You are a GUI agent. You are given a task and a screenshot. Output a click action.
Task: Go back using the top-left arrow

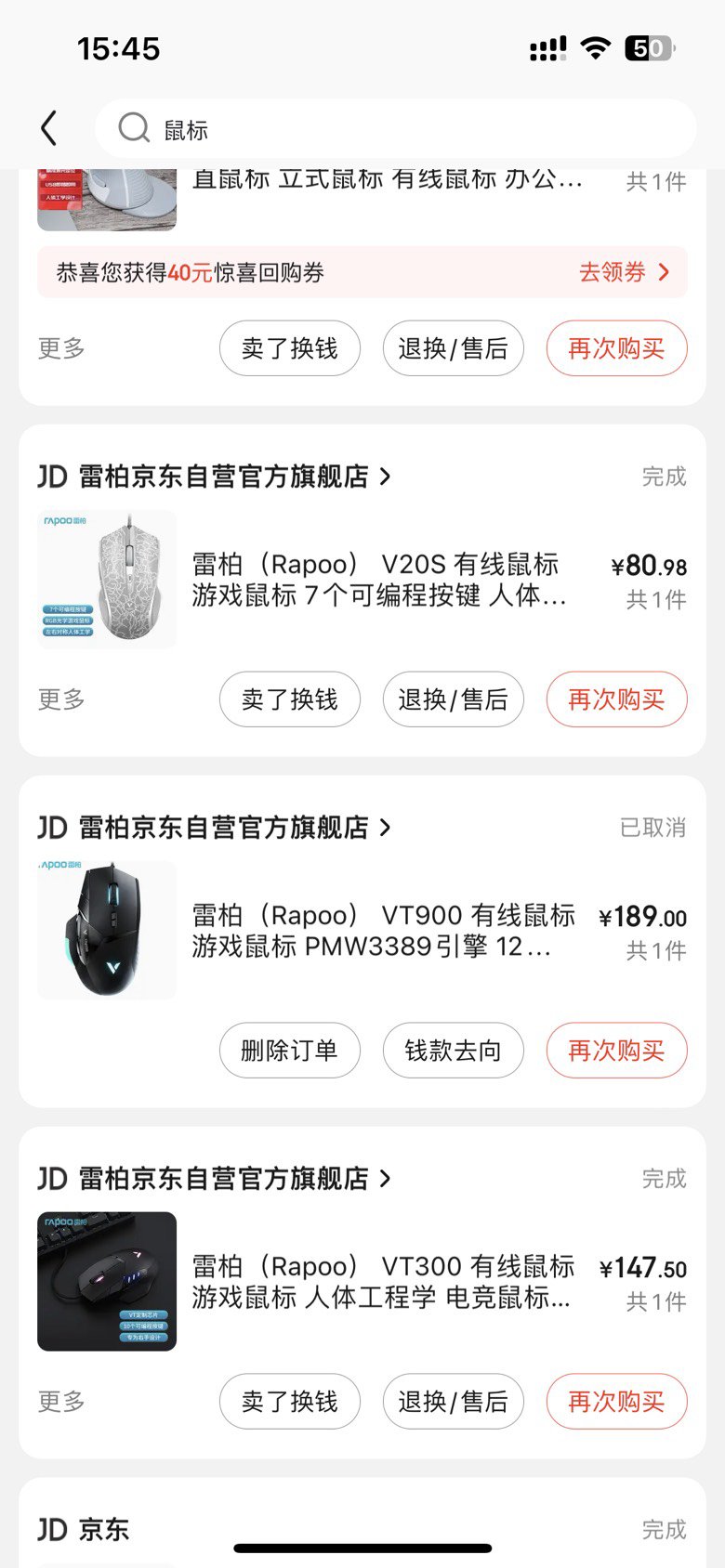click(49, 128)
